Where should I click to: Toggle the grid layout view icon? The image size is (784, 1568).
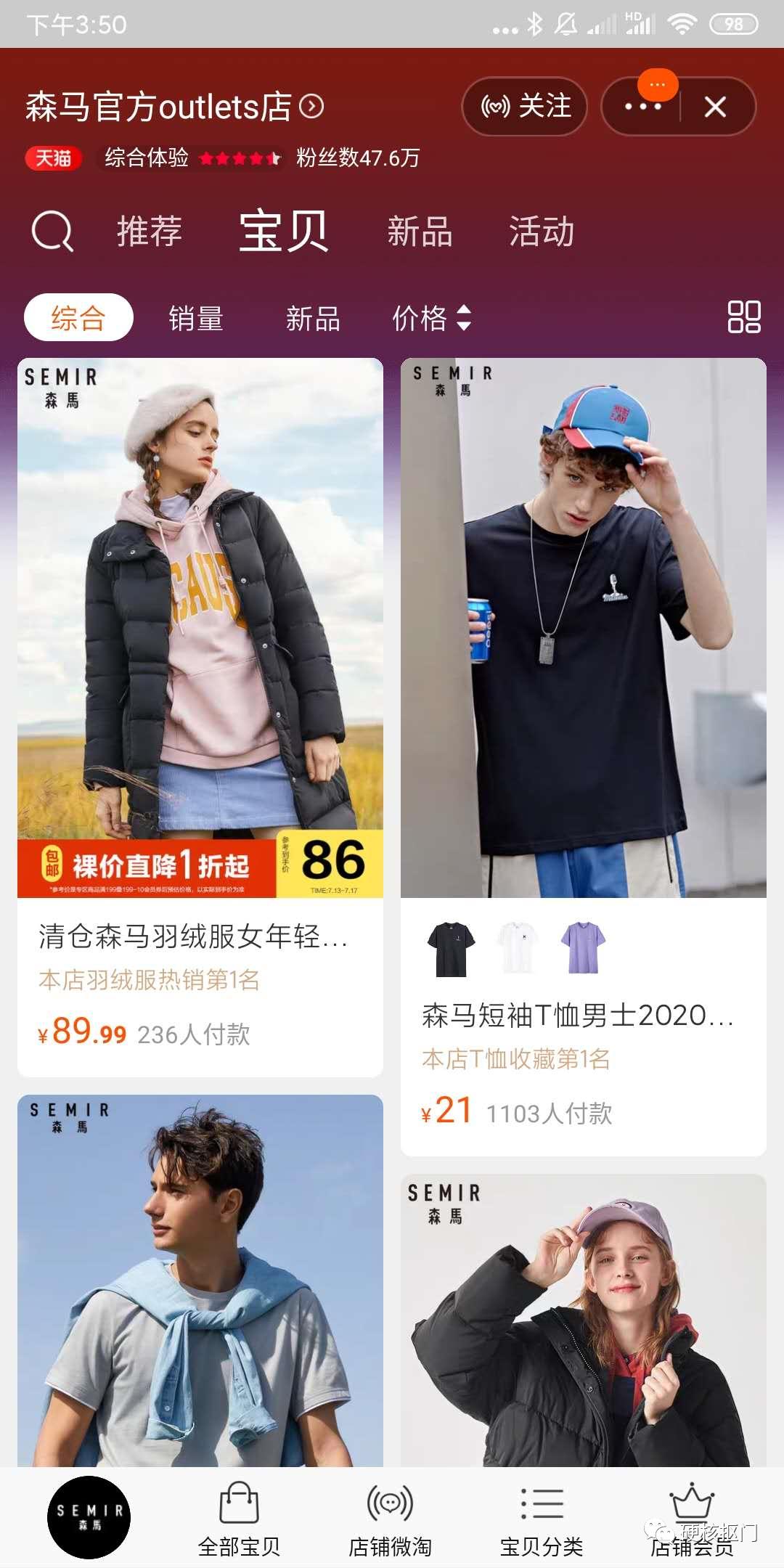coord(743,317)
